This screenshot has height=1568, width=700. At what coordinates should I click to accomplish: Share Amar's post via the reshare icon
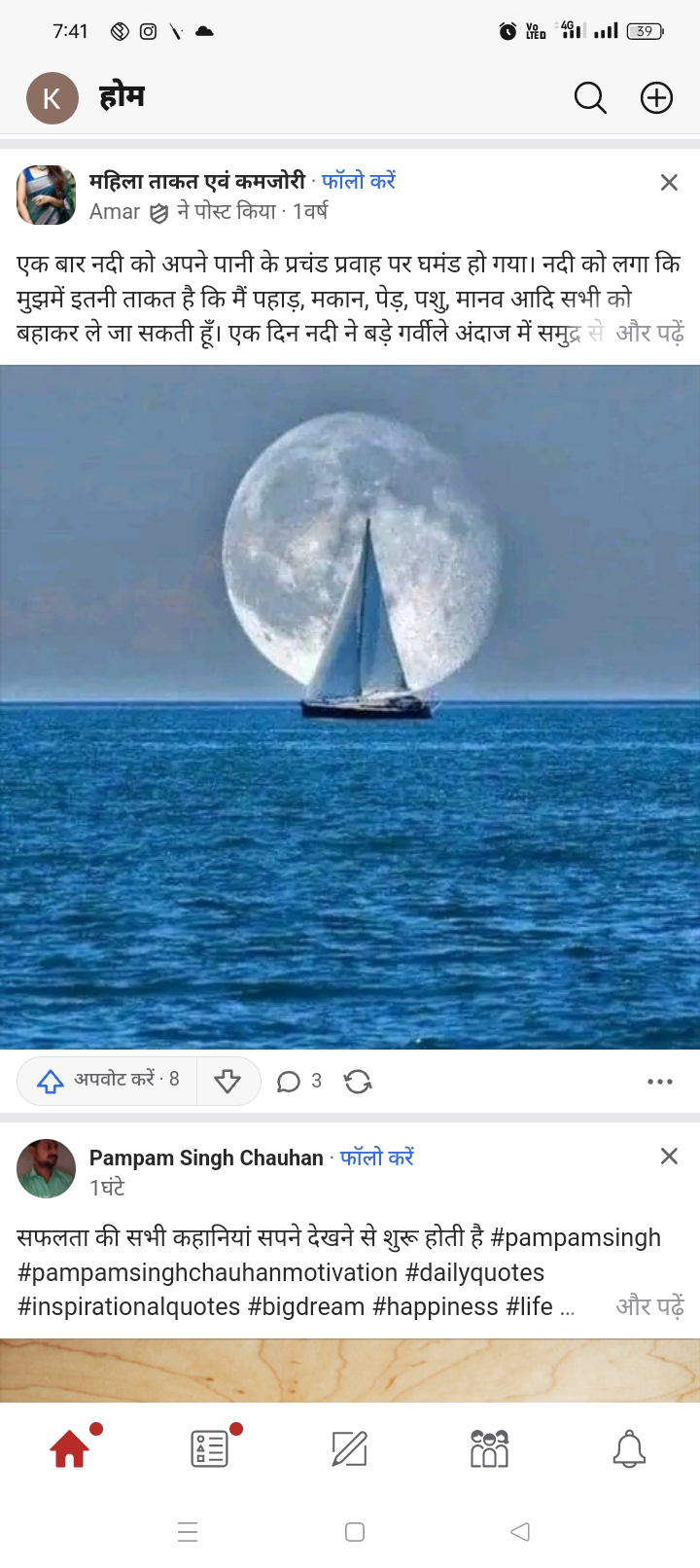(358, 1081)
